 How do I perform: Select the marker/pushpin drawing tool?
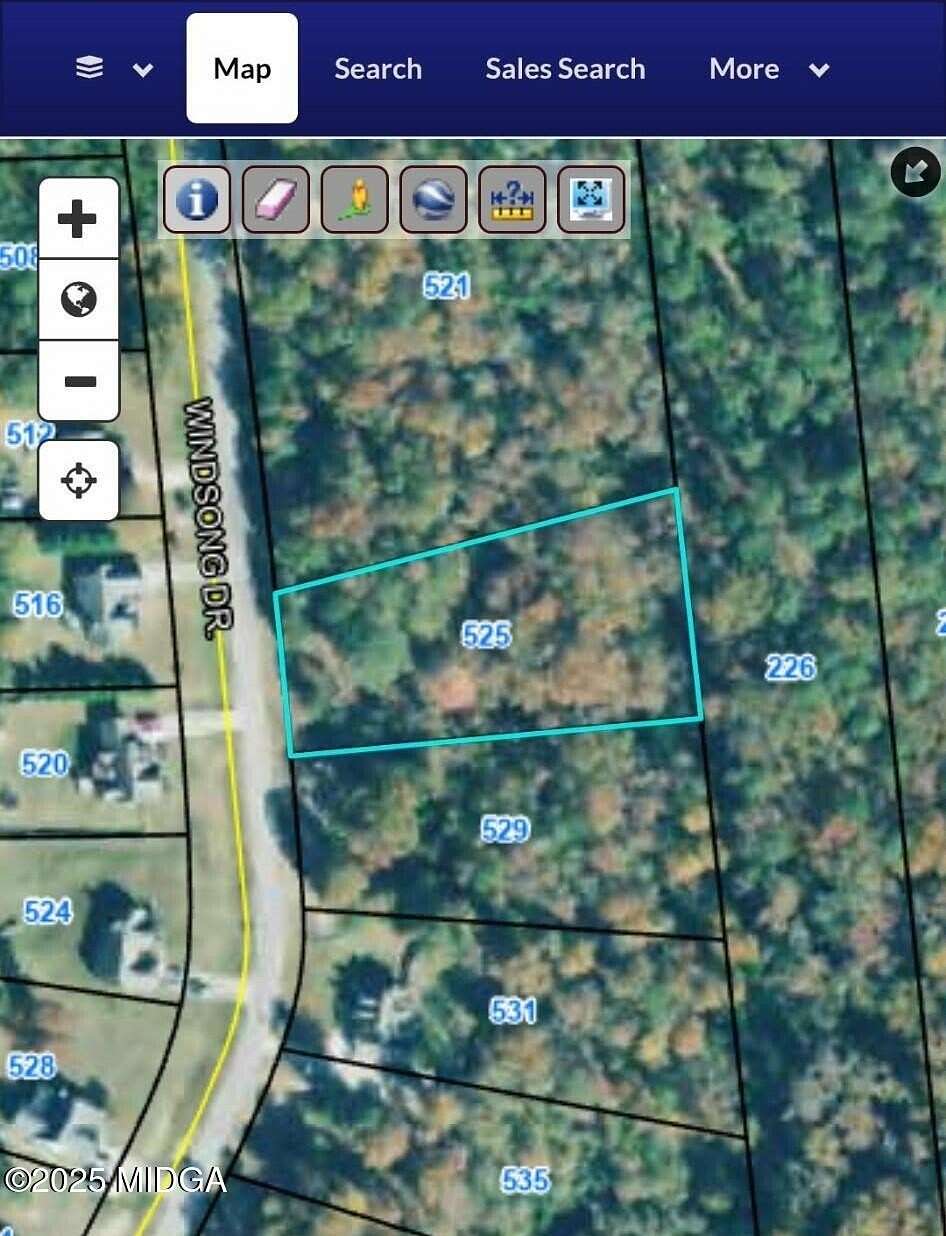coord(354,199)
